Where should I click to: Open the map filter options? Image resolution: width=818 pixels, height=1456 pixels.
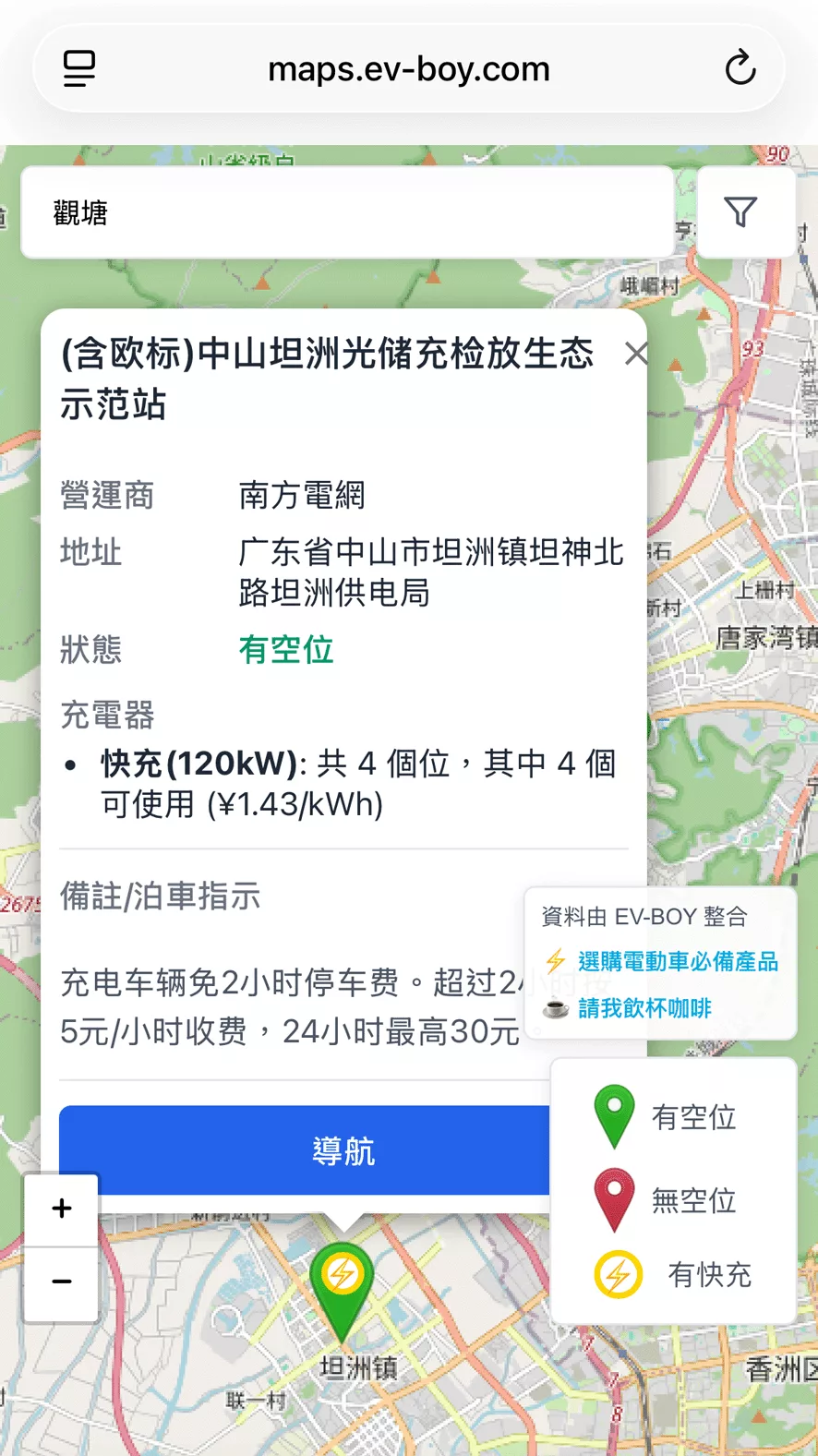coord(740,212)
